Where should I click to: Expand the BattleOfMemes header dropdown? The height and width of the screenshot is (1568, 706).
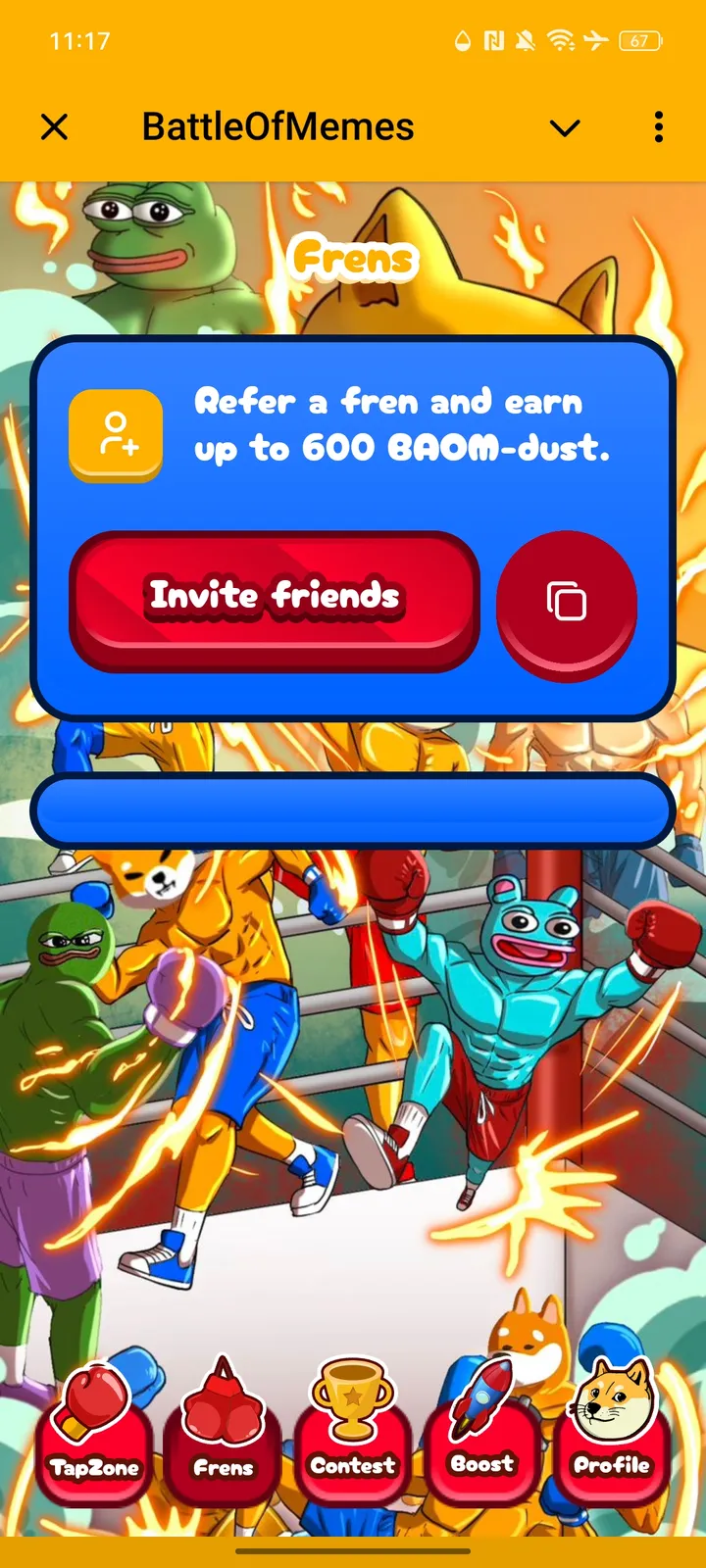565,127
